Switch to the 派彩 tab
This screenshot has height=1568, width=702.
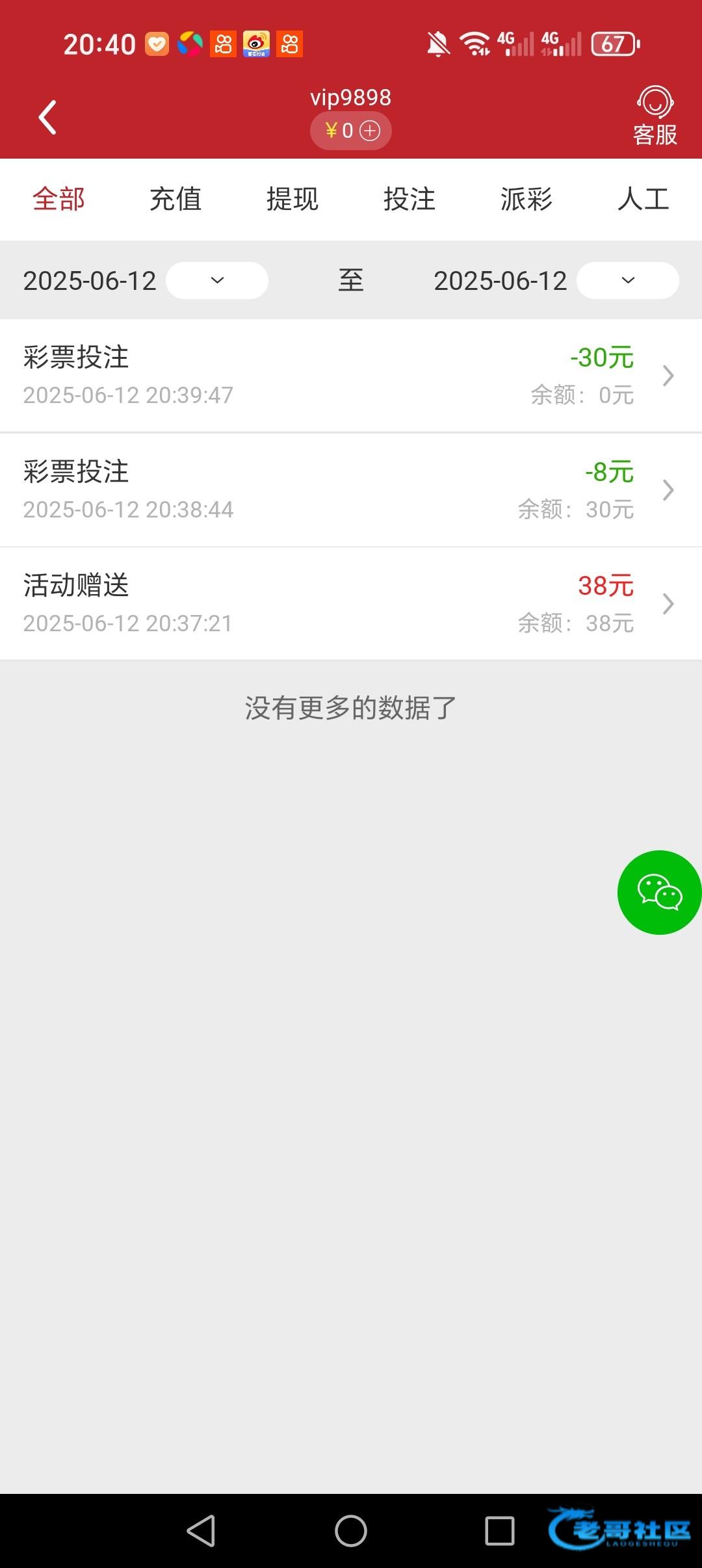(526, 199)
